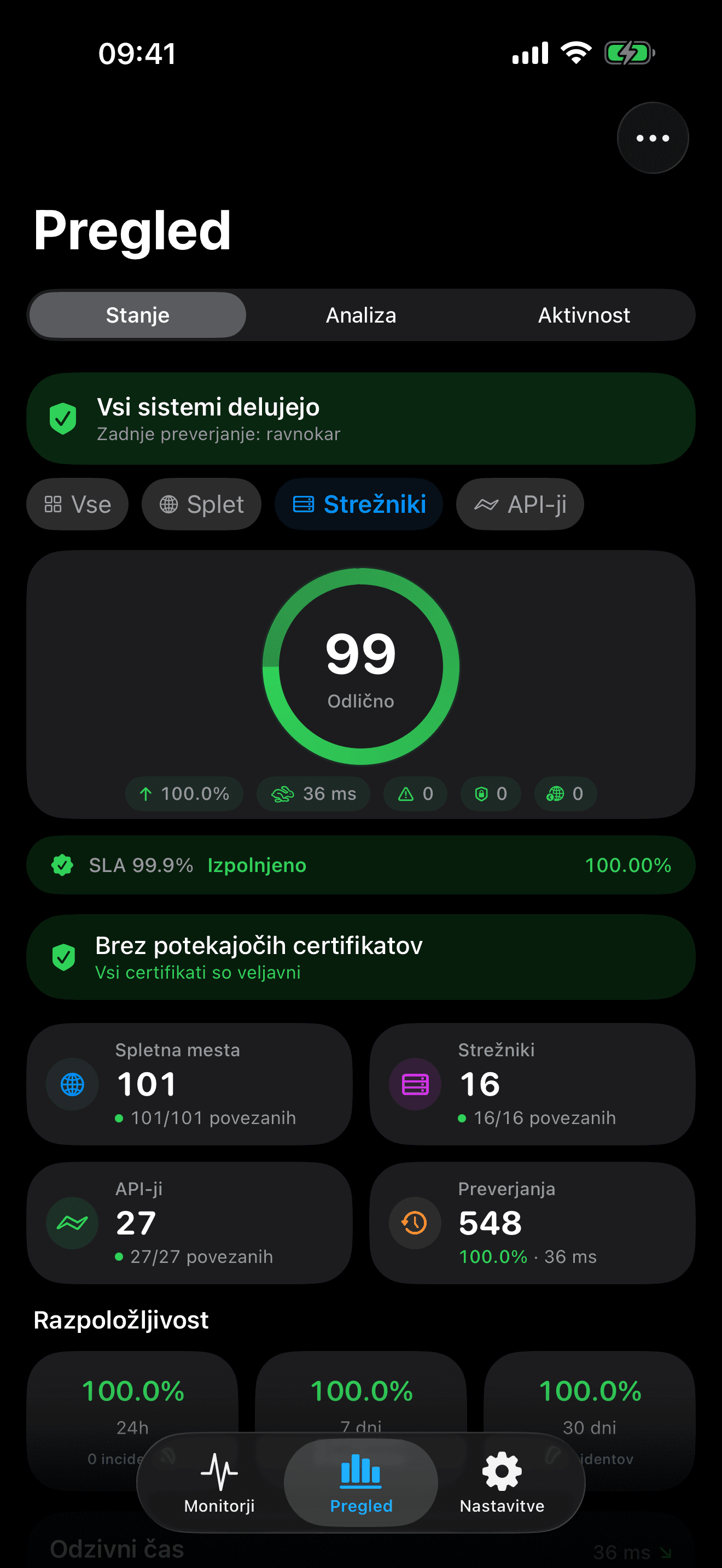Click the globe icon on Spletna mesta card
Viewport: 722px width, 1568px height.
(72, 1084)
